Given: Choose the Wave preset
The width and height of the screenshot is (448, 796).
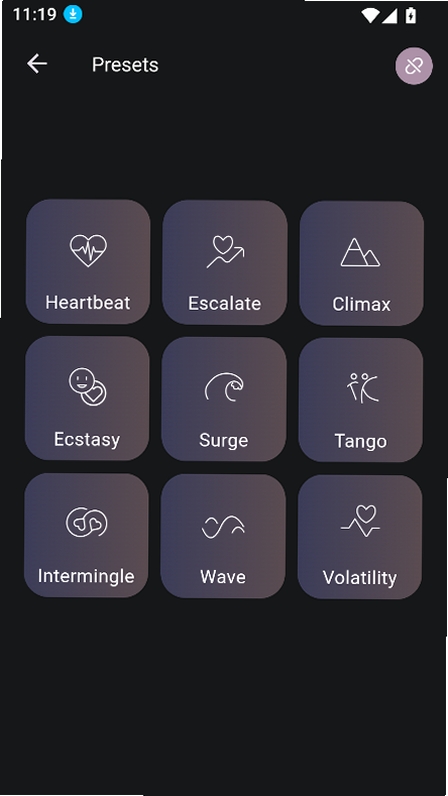Looking at the screenshot, I should [x=223, y=536].
